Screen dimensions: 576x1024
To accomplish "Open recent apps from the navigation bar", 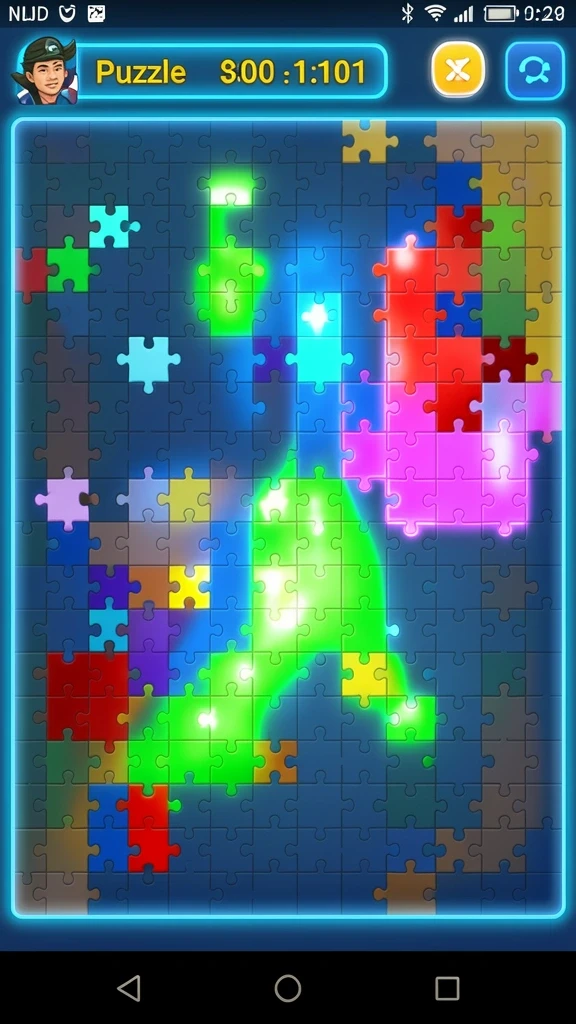I will click(447, 988).
